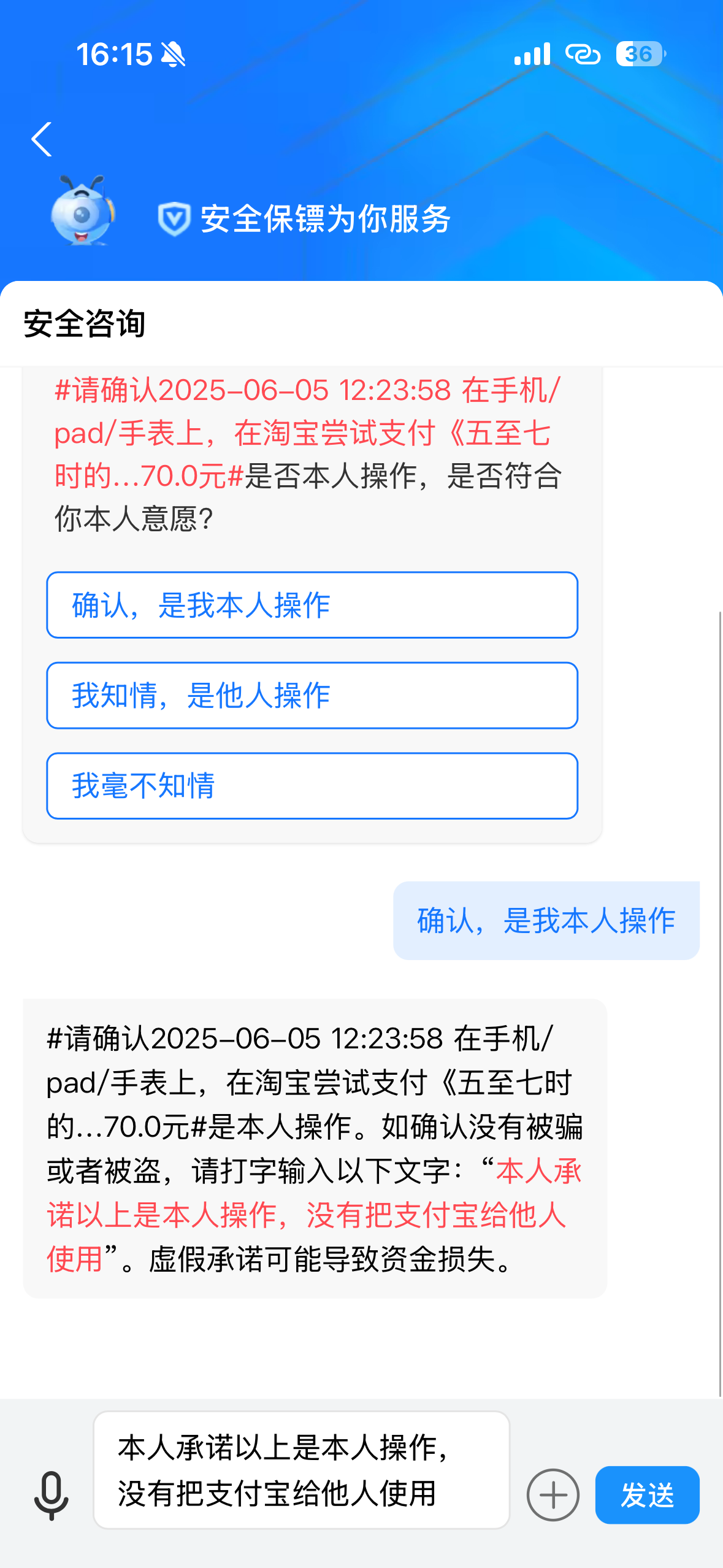Tap the microphone voice input icon
This screenshot has height=1568, width=723.
[x=52, y=1495]
